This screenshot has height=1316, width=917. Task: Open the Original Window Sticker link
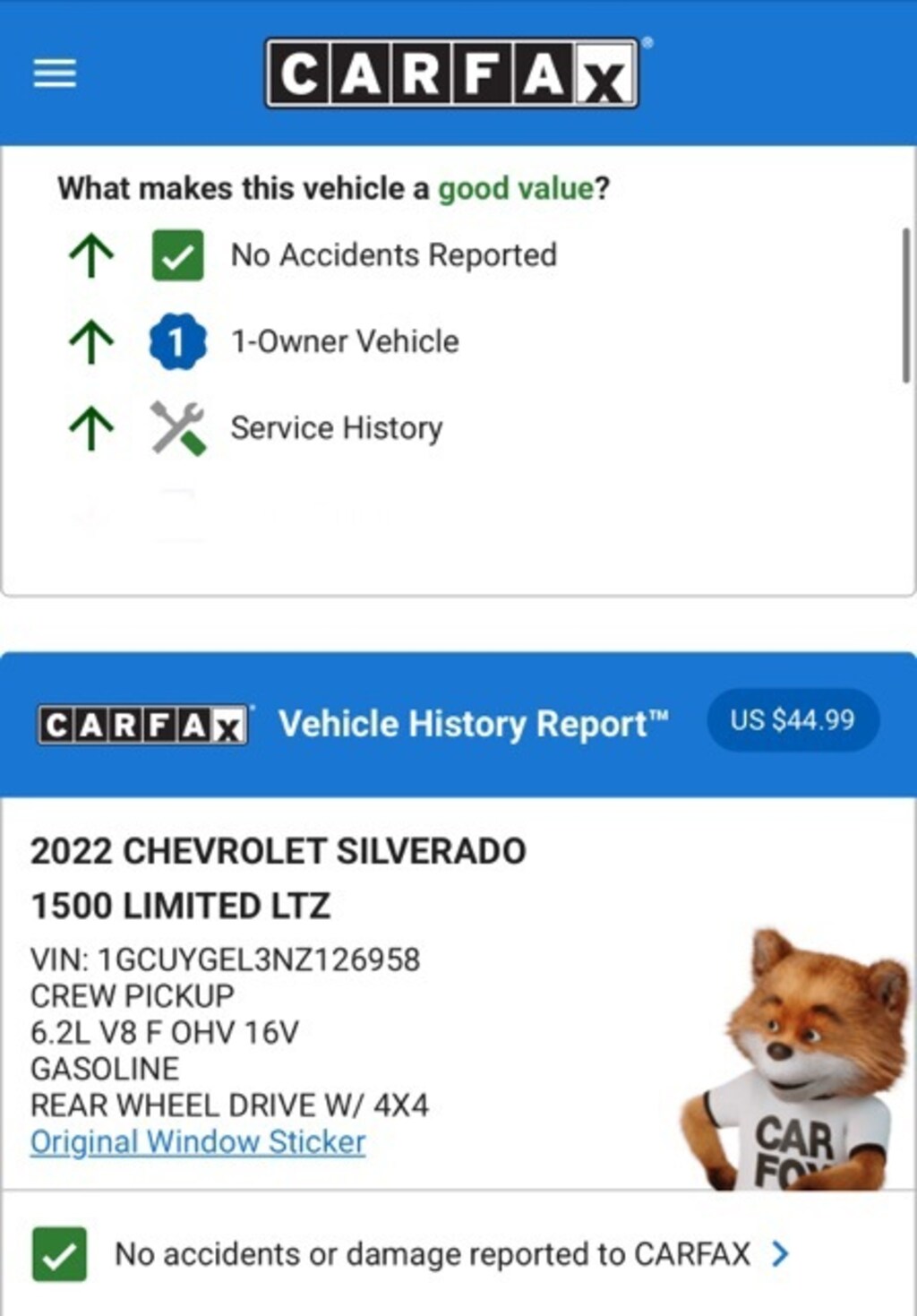[x=198, y=1142]
